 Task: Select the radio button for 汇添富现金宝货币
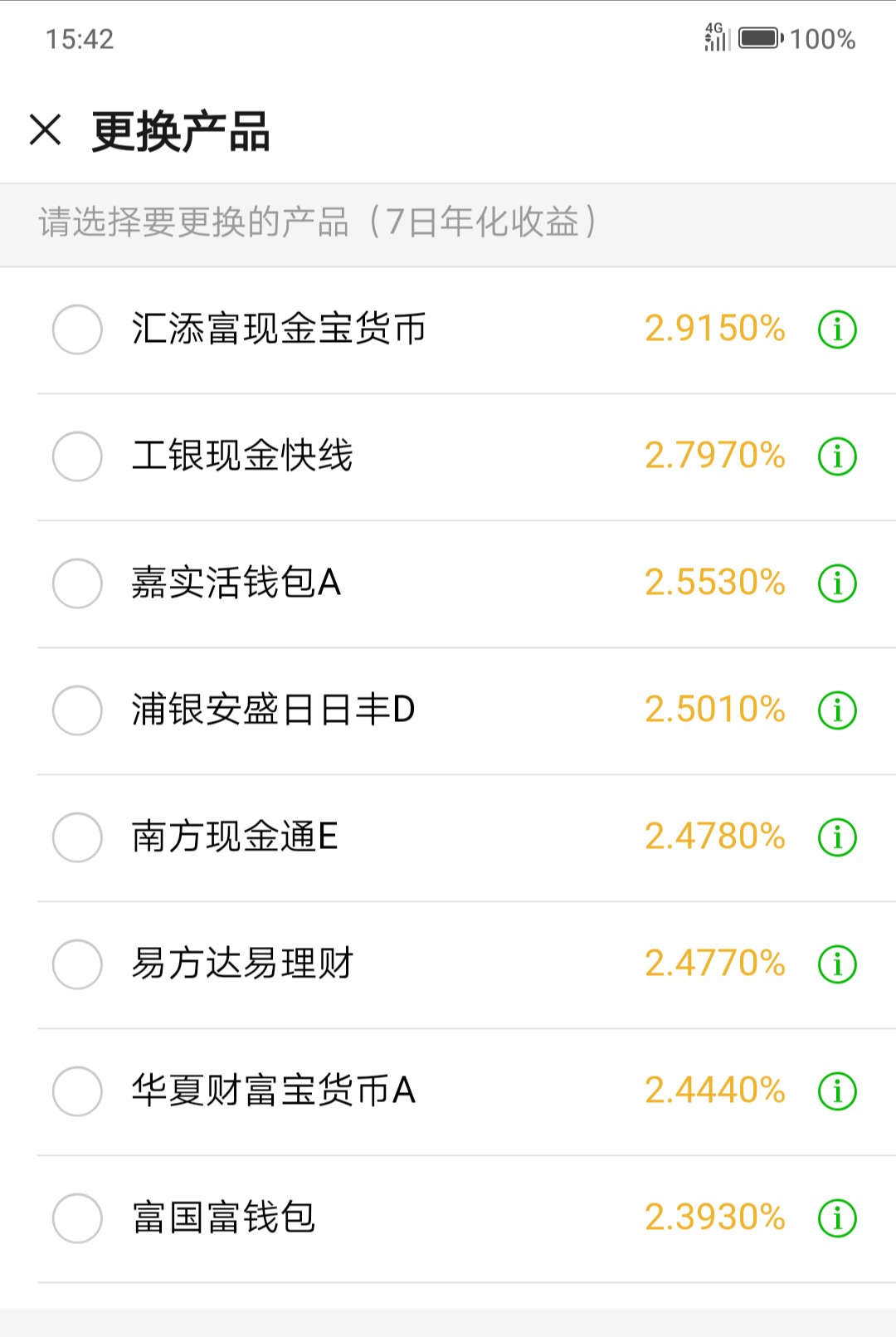coord(76,329)
